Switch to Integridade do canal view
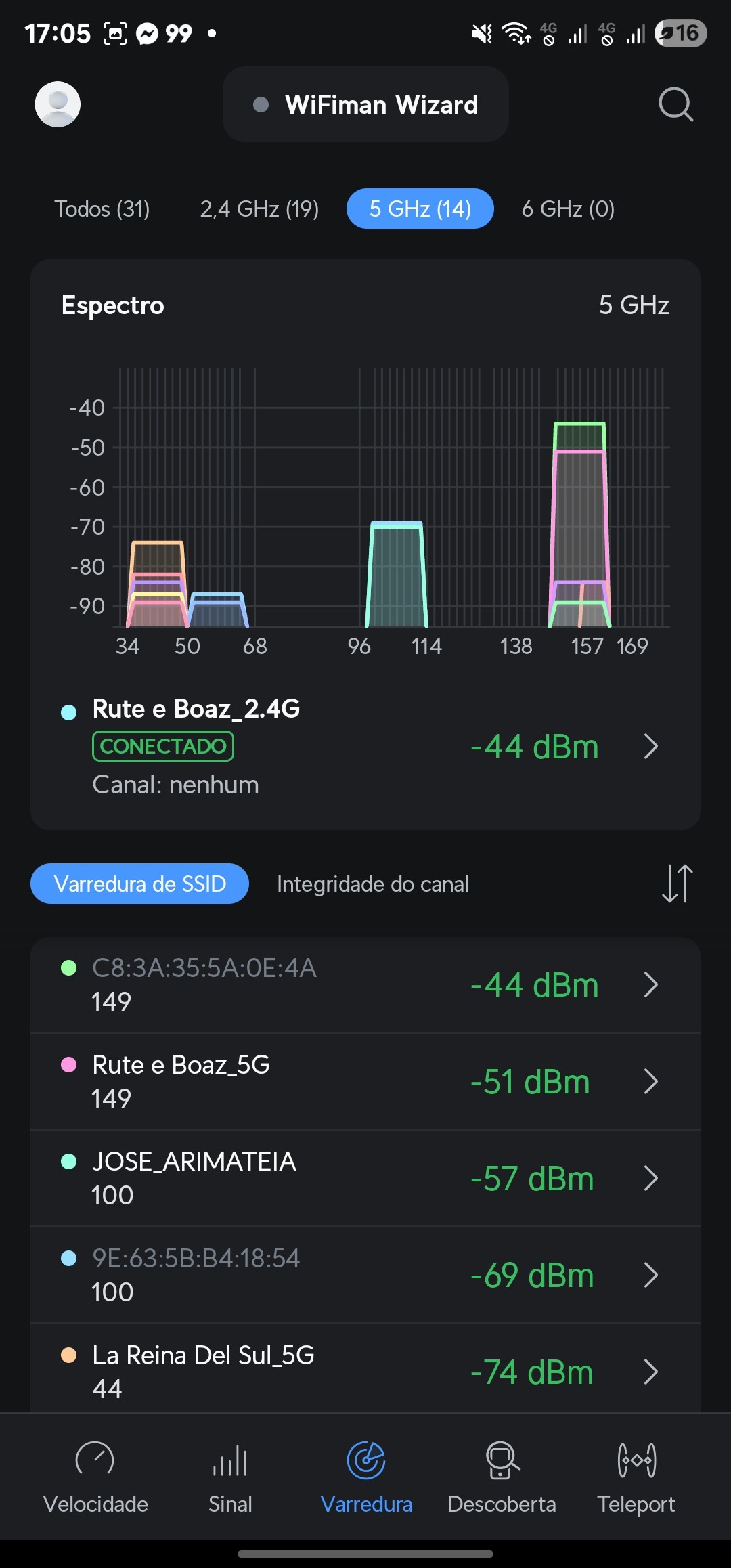 click(x=372, y=884)
